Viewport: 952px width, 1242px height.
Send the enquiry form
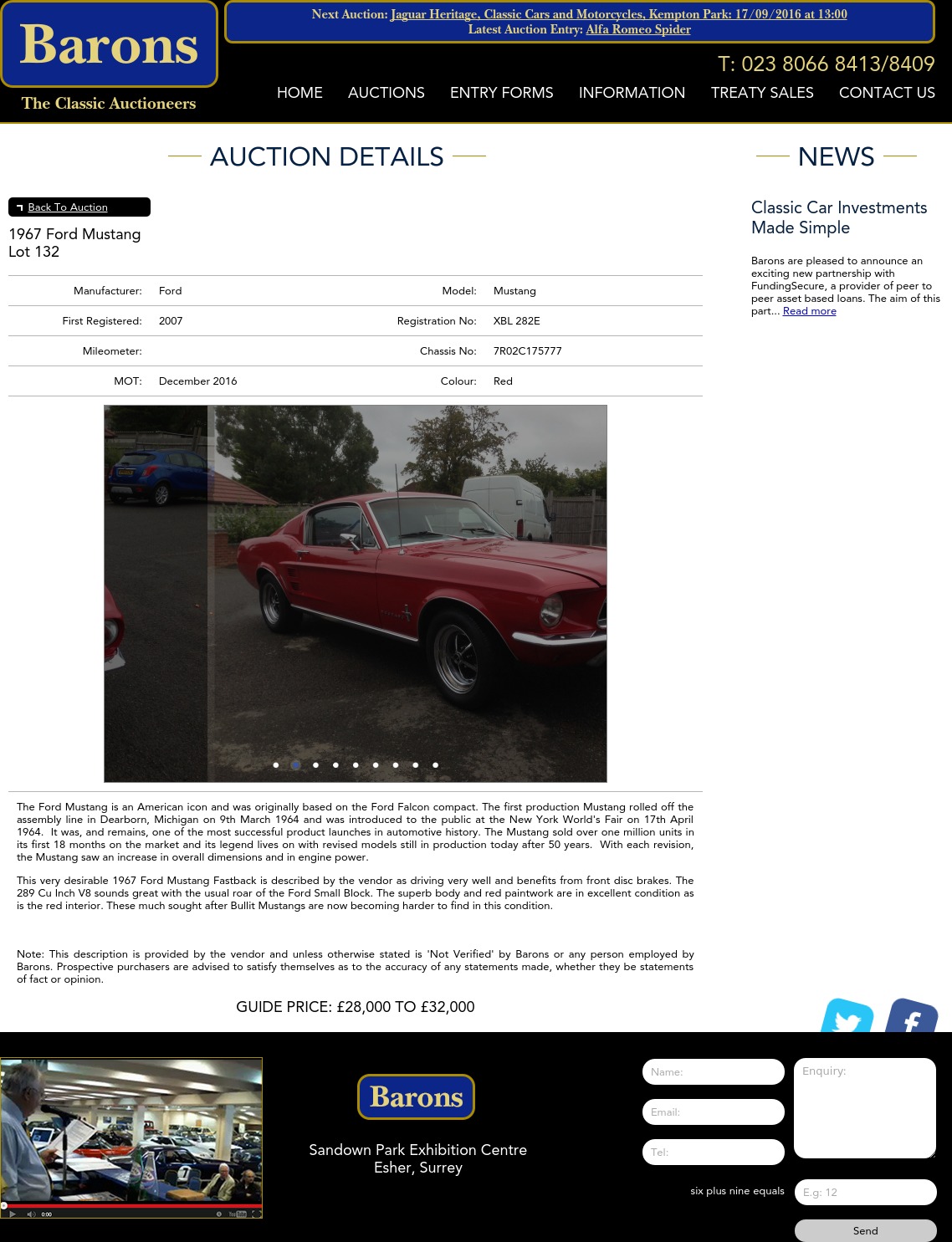[865, 1230]
